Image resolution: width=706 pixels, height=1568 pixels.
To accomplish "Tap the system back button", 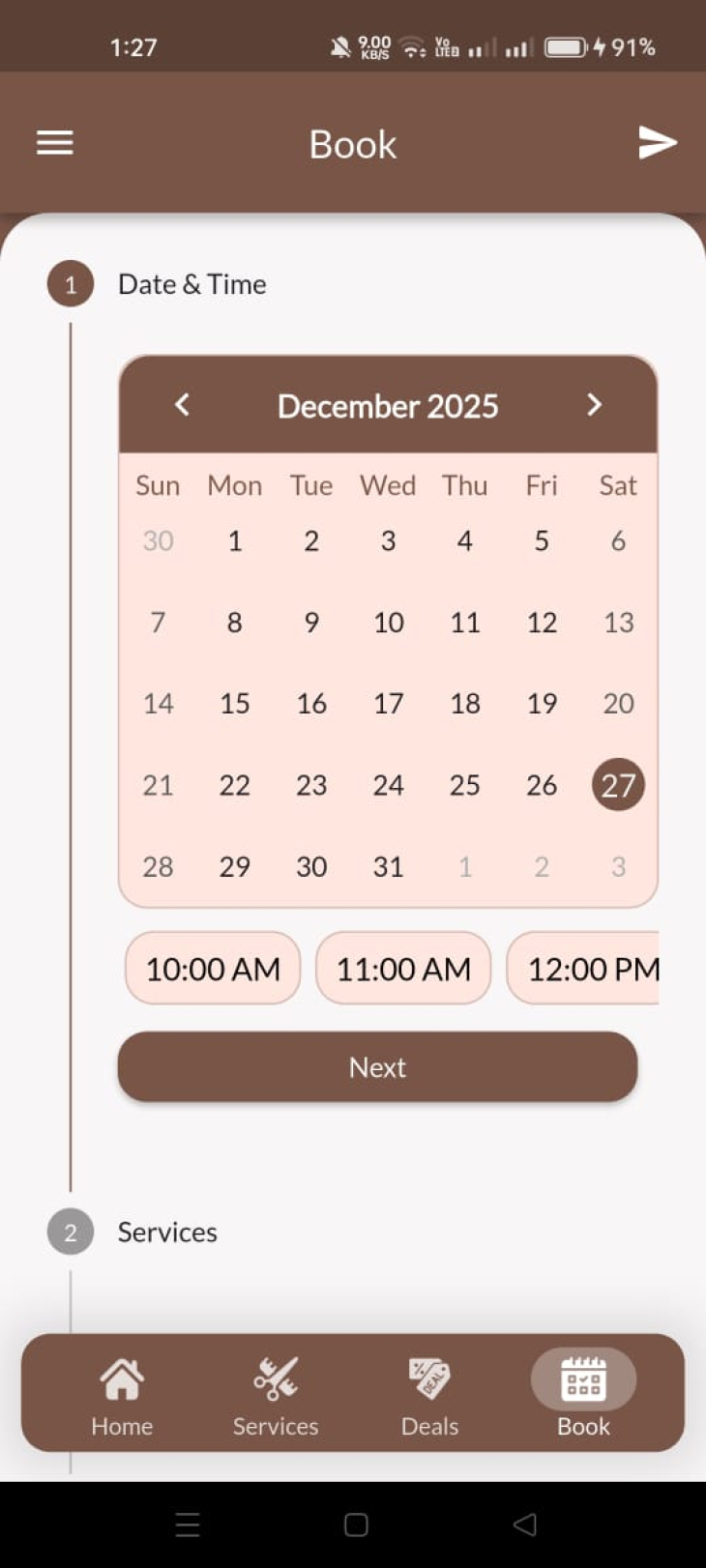I will click(x=524, y=1524).
